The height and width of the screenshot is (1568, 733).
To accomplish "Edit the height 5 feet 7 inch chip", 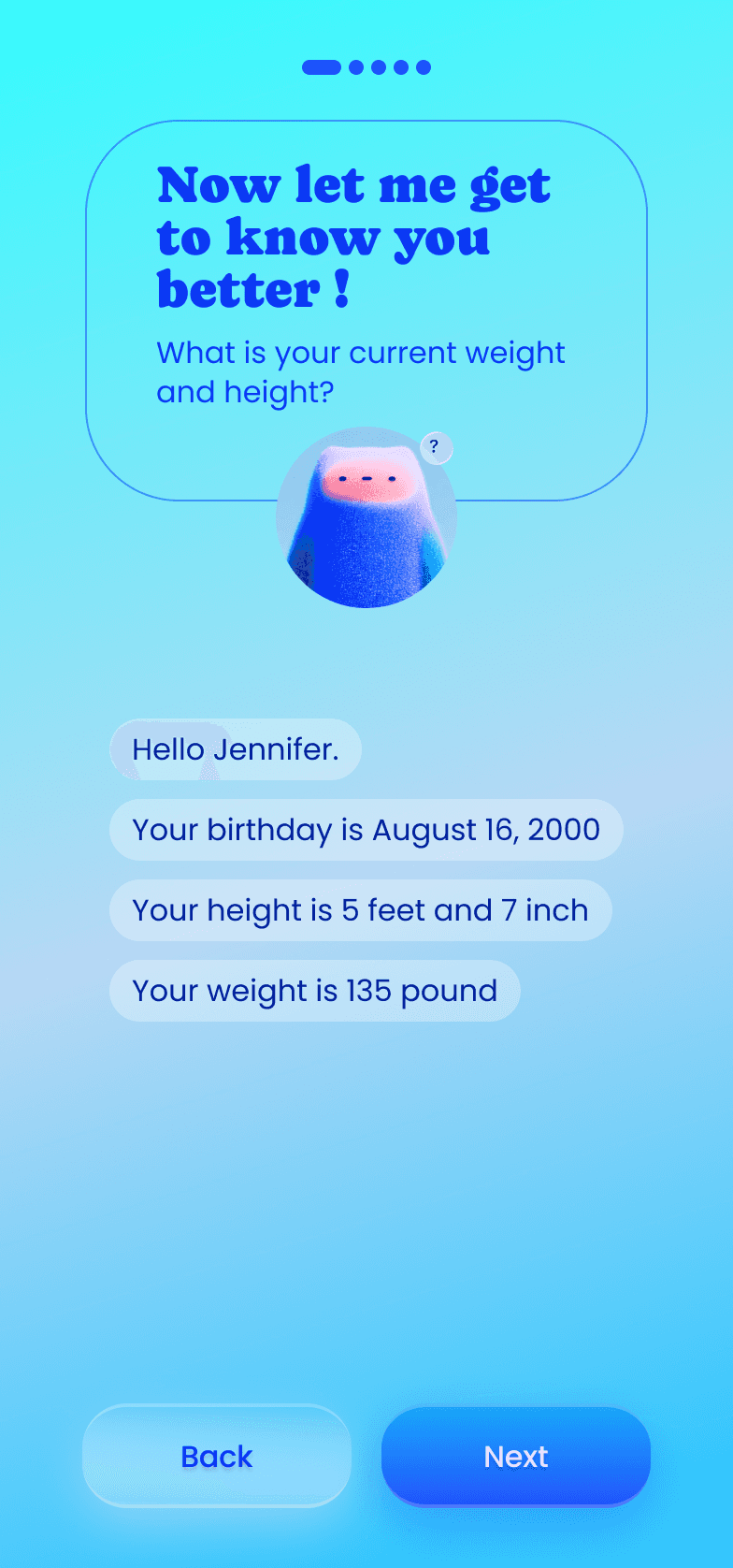I will [x=360, y=910].
